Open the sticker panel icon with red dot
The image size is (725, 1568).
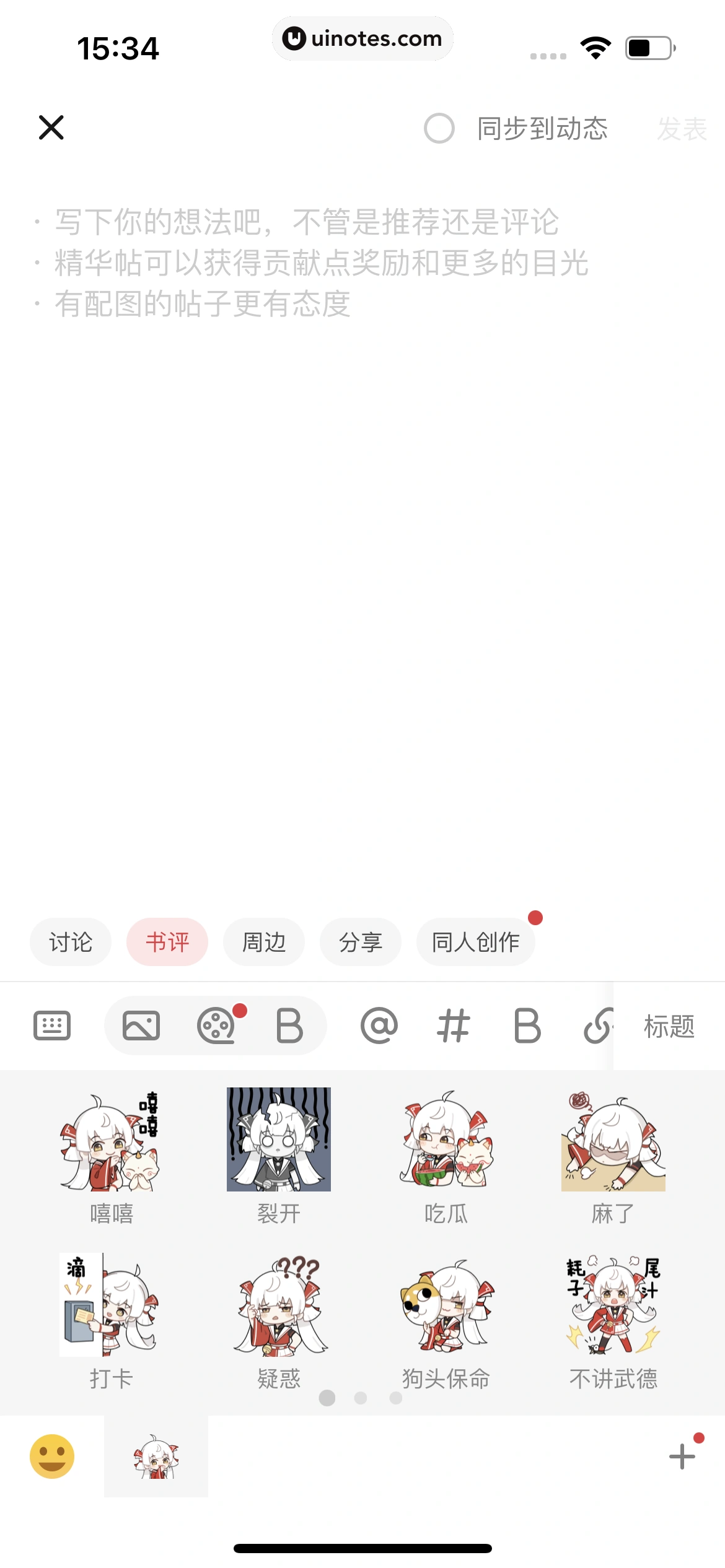click(216, 1026)
